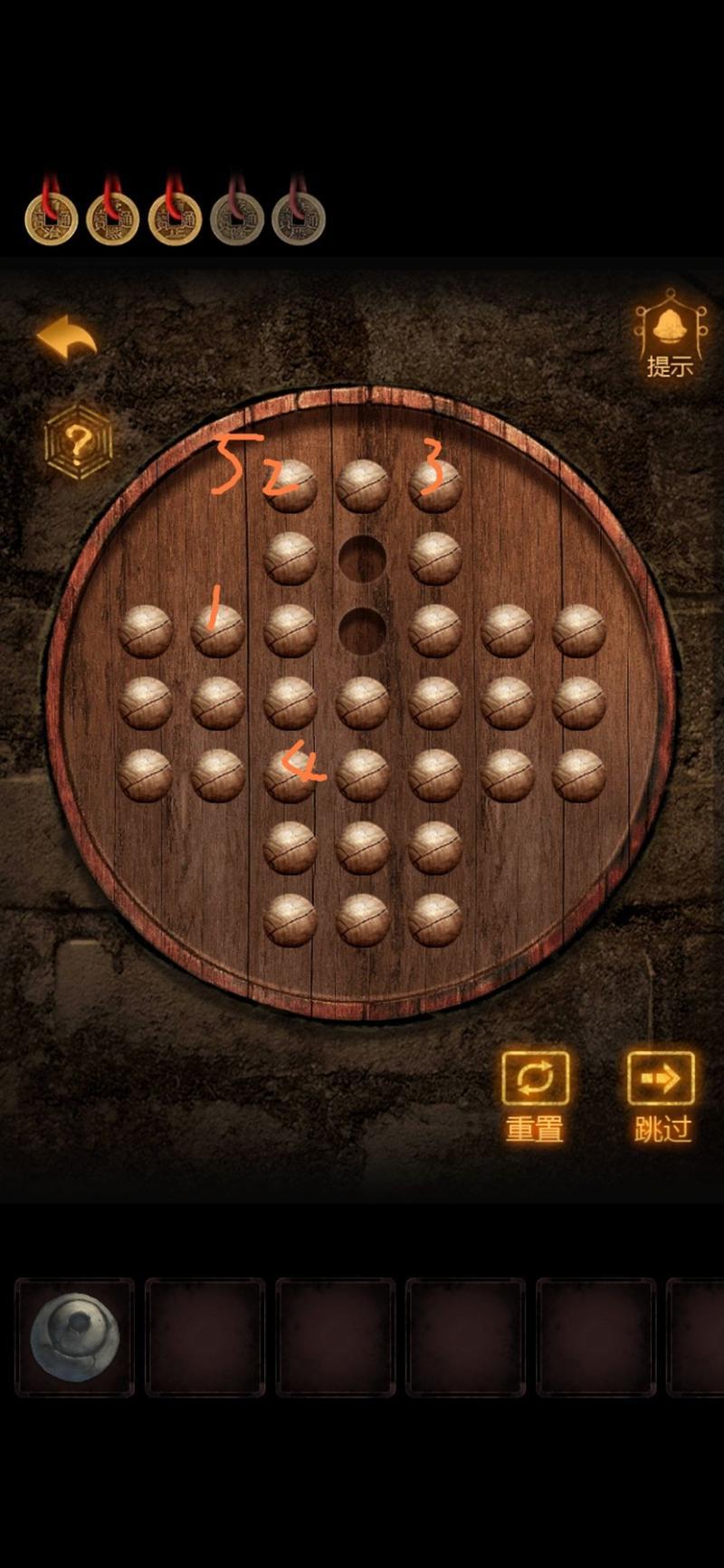724x1568 pixels.
Task: Reset the puzzle with 重置
Action: [535, 1097]
